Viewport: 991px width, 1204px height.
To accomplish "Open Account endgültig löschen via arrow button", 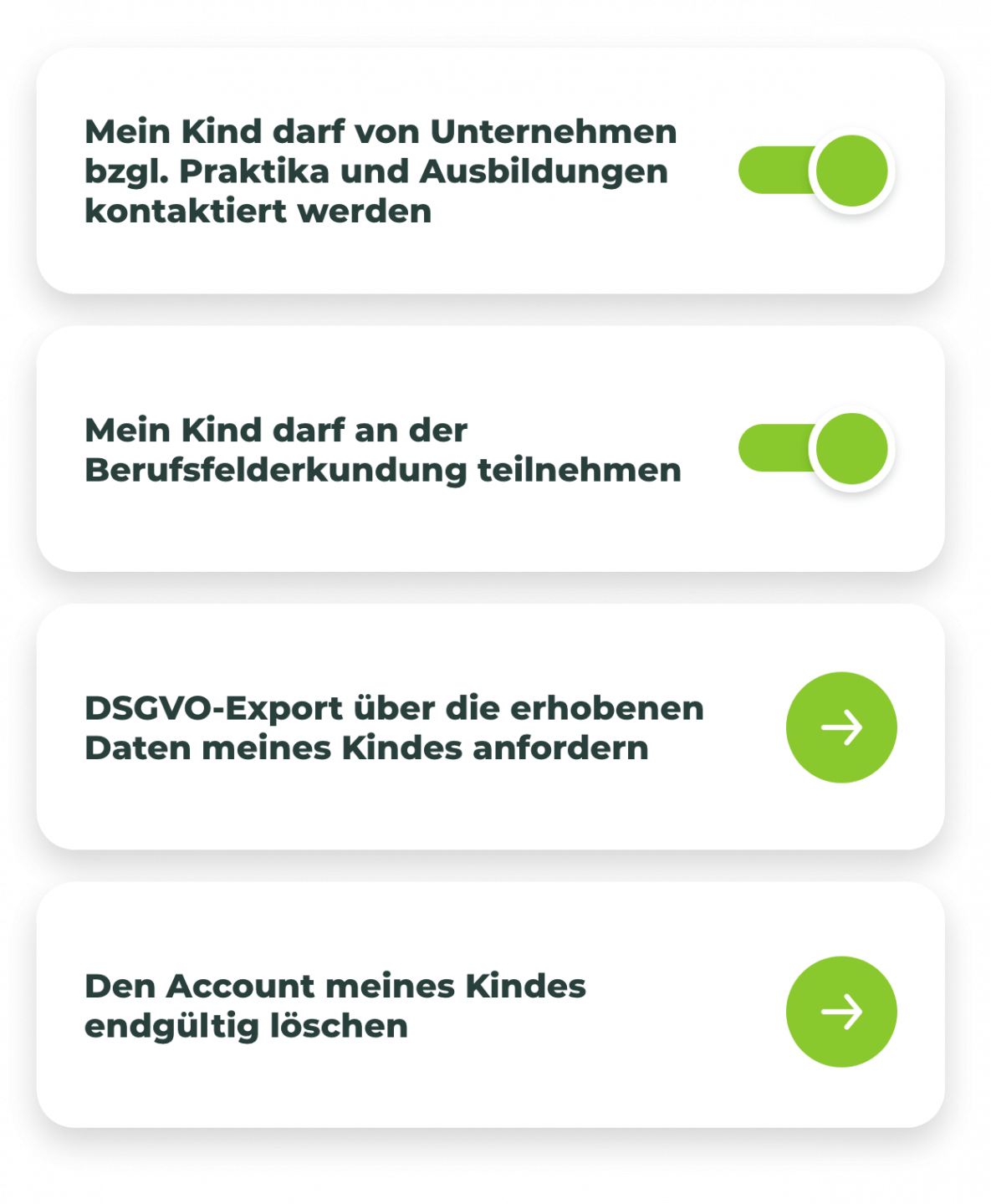I will 840,1012.
